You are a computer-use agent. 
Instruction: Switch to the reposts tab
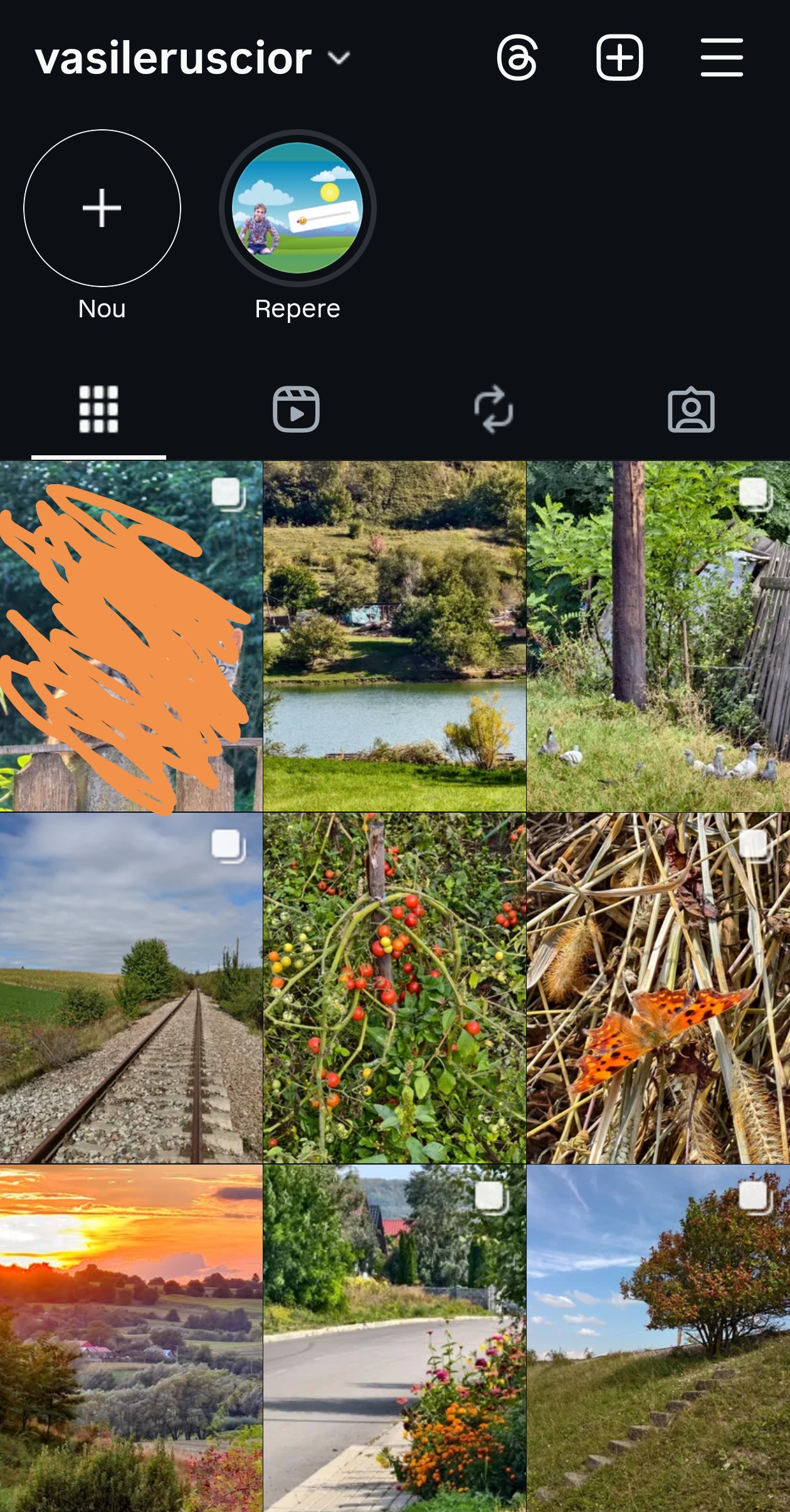point(493,410)
